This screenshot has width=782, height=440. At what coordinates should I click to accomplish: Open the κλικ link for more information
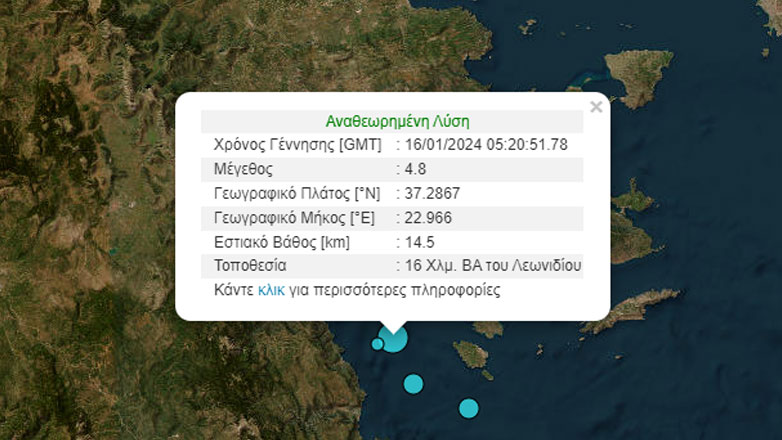tap(271, 291)
